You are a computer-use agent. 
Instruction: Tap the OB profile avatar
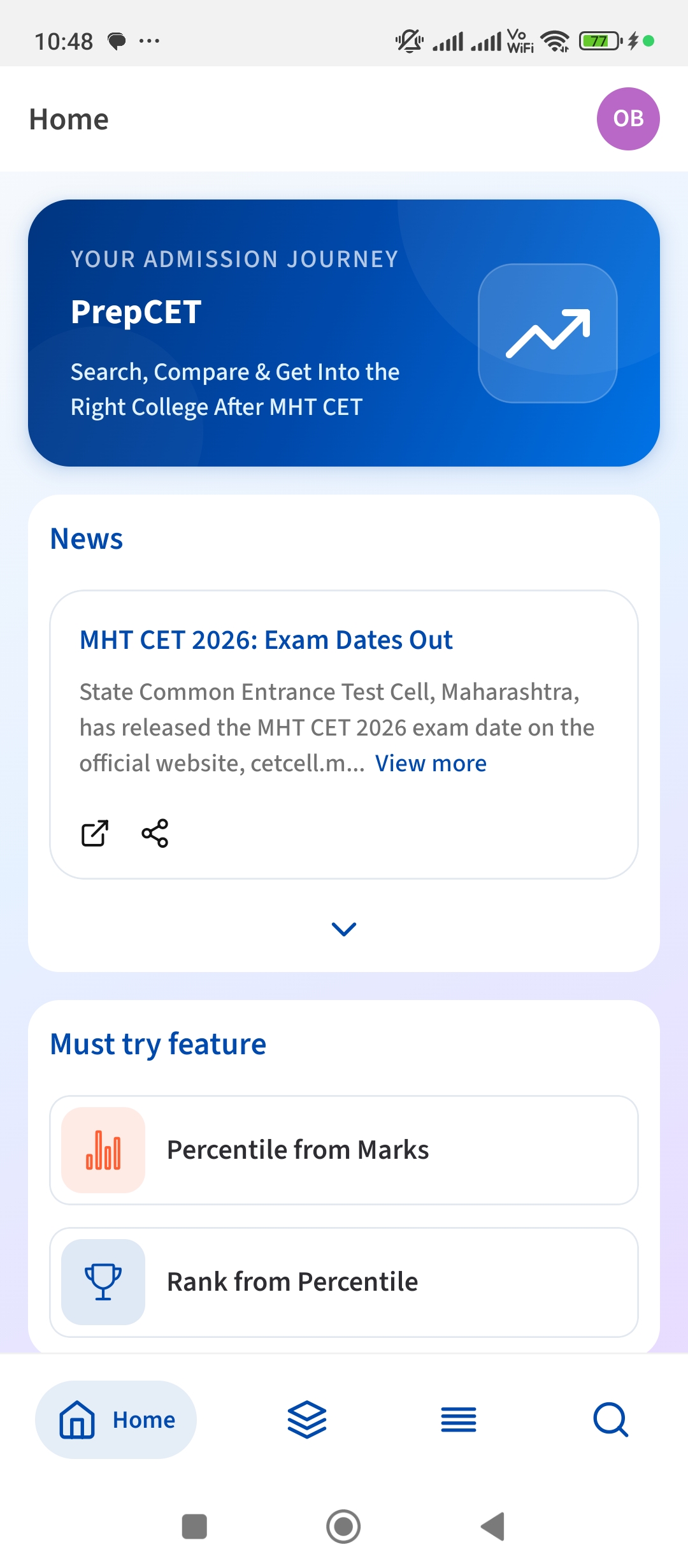click(x=628, y=118)
